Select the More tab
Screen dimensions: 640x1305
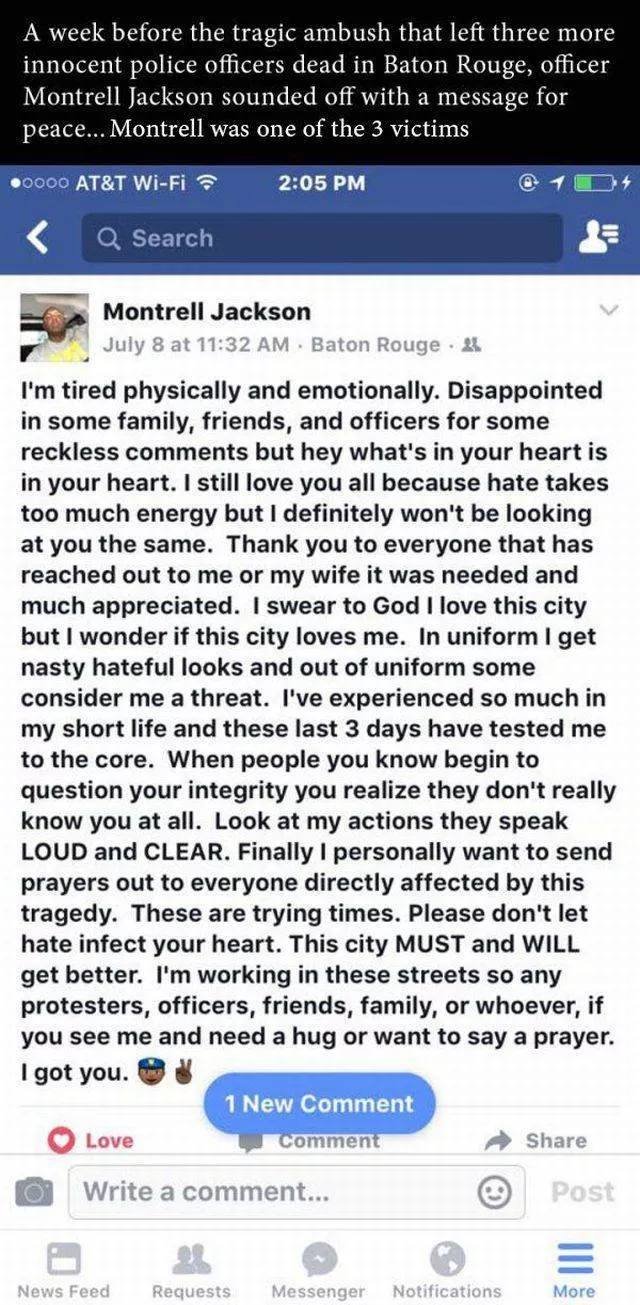point(574,1268)
